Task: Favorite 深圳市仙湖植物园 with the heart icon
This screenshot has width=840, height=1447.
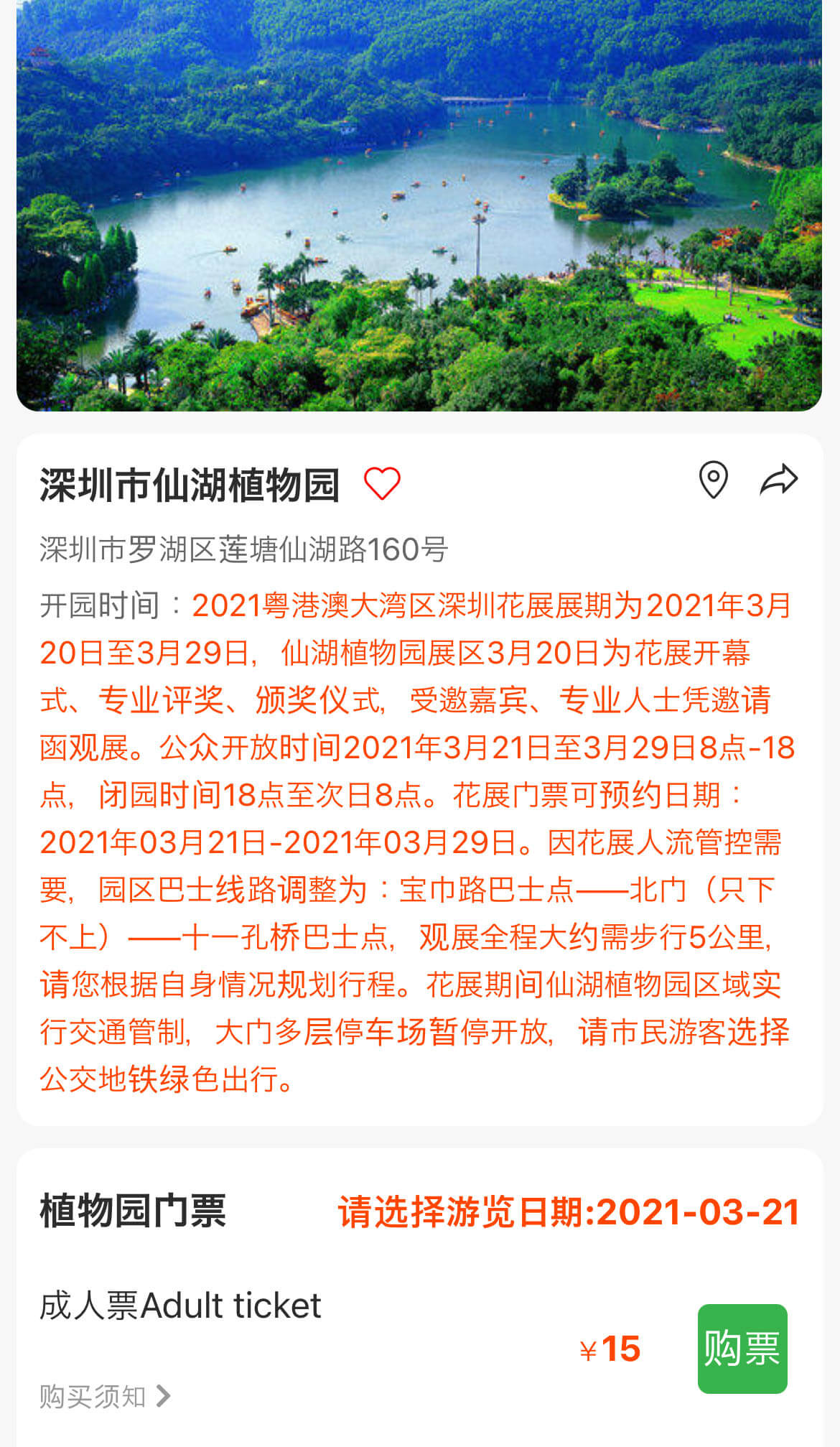Action: (382, 483)
